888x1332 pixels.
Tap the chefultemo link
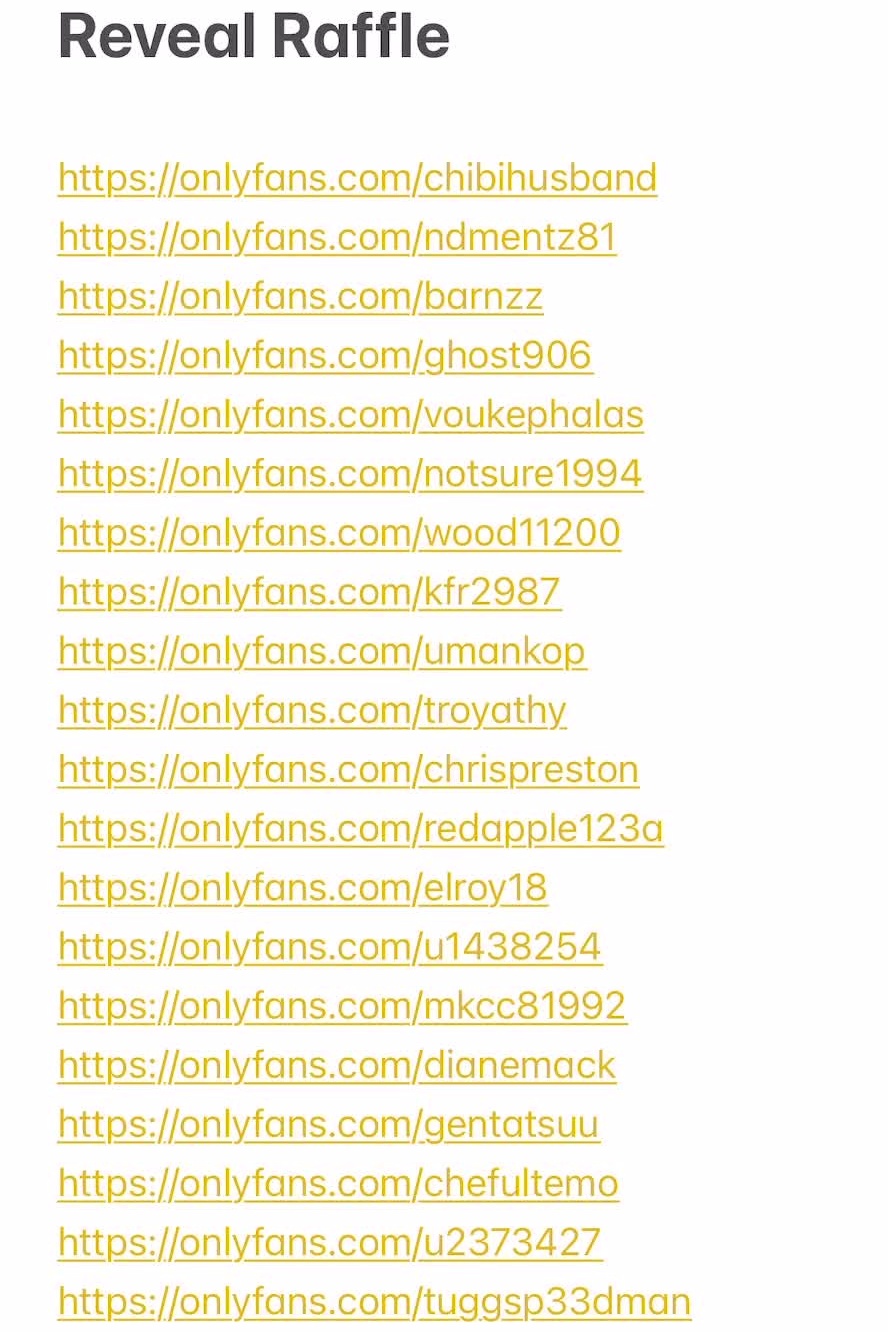click(x=338, y=1183)
